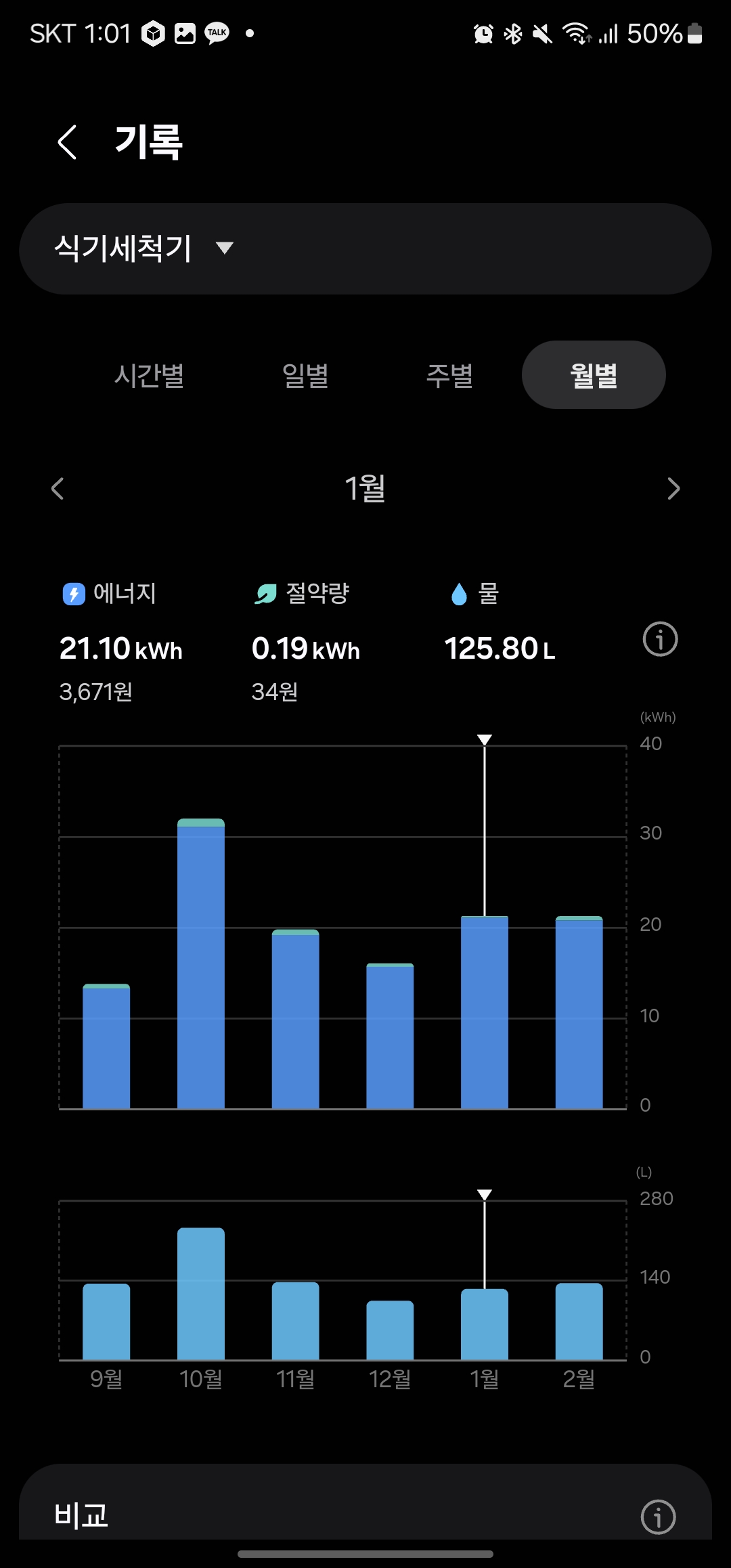731x1568 pixels.
Task: Switch to the 시간별 tab
Action: [x=149, y=375]
